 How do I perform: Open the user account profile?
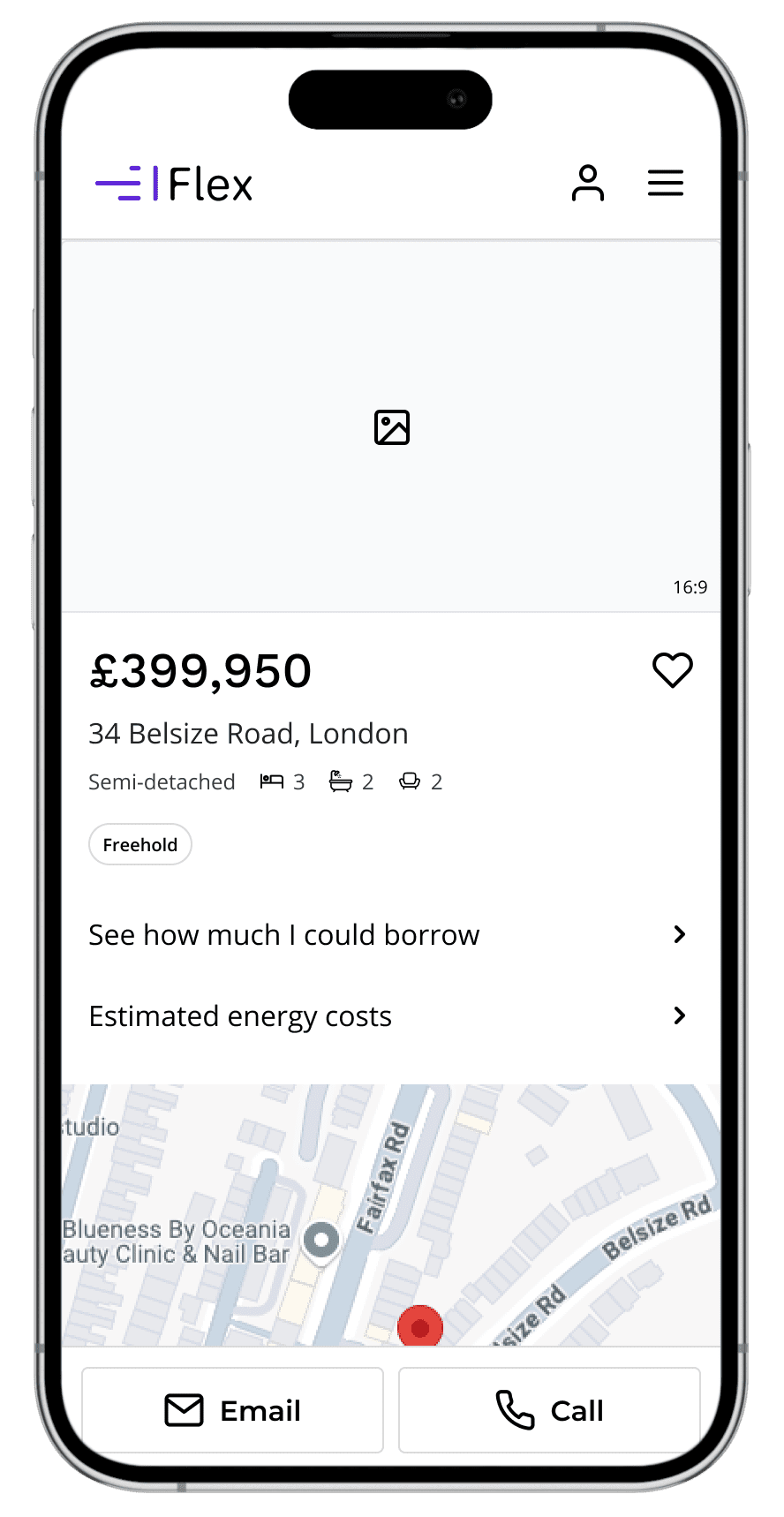click(x=587, y=183)
